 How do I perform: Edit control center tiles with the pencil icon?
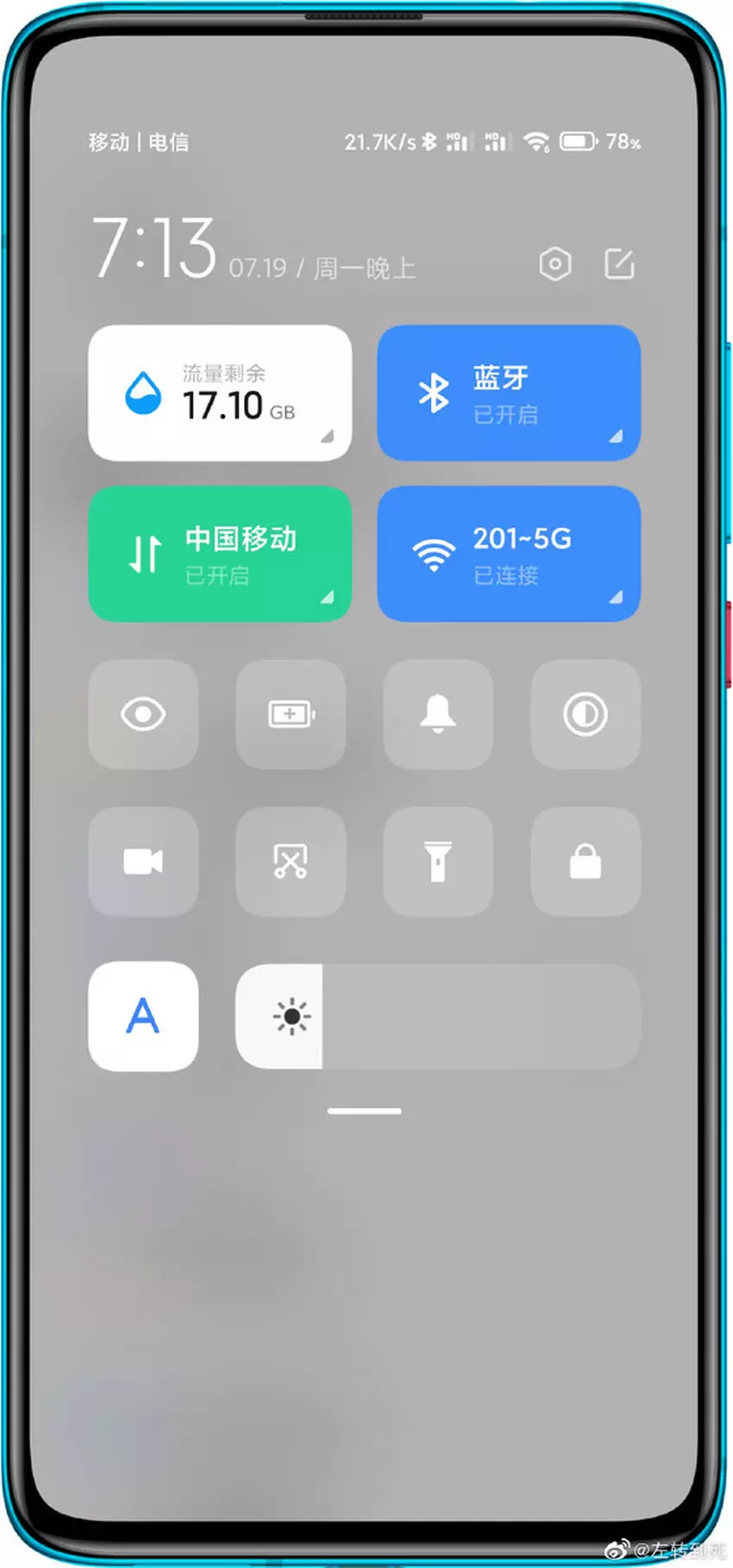tap(619, 264)
